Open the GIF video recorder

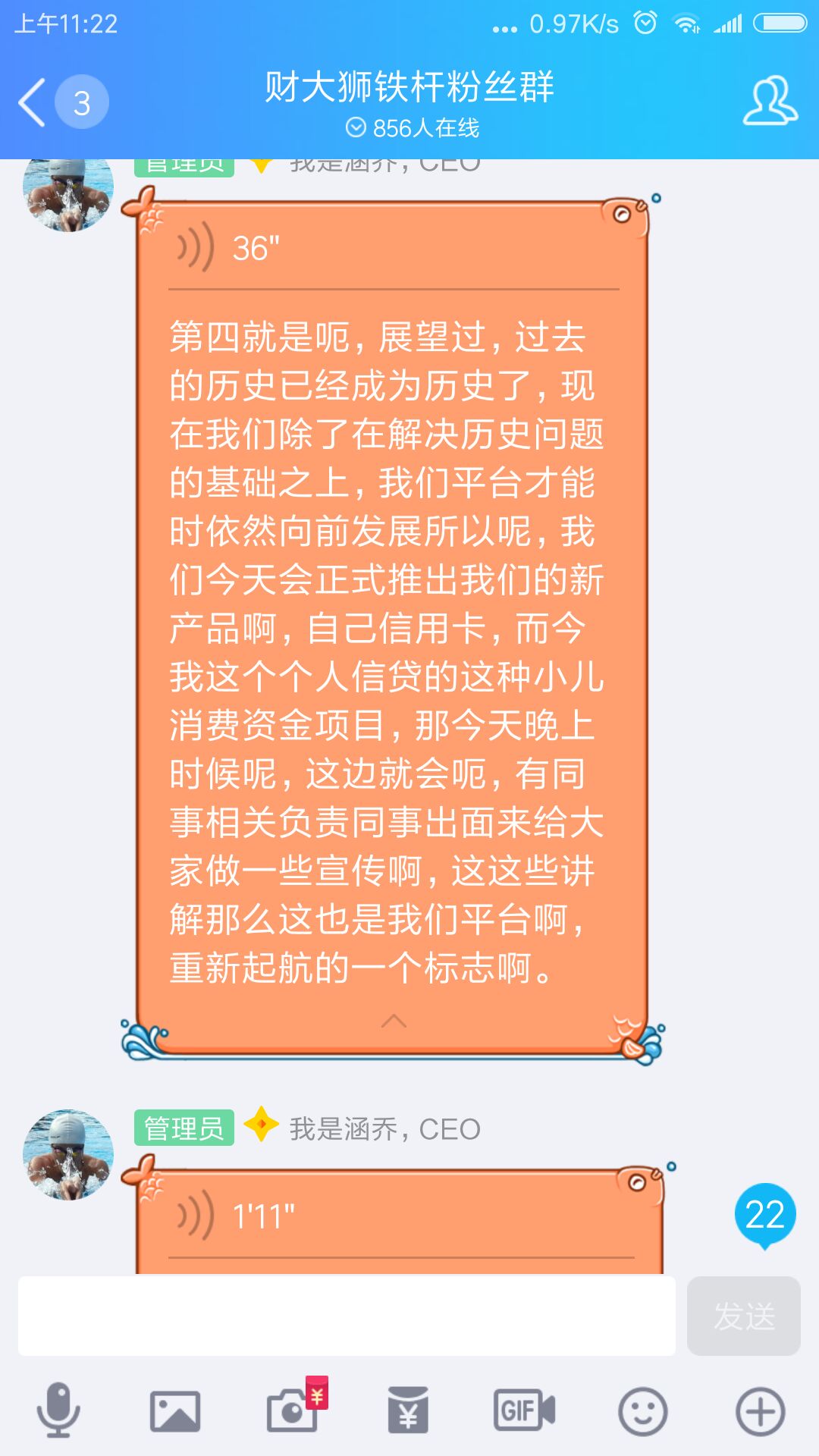click(x=524, y=1411)
